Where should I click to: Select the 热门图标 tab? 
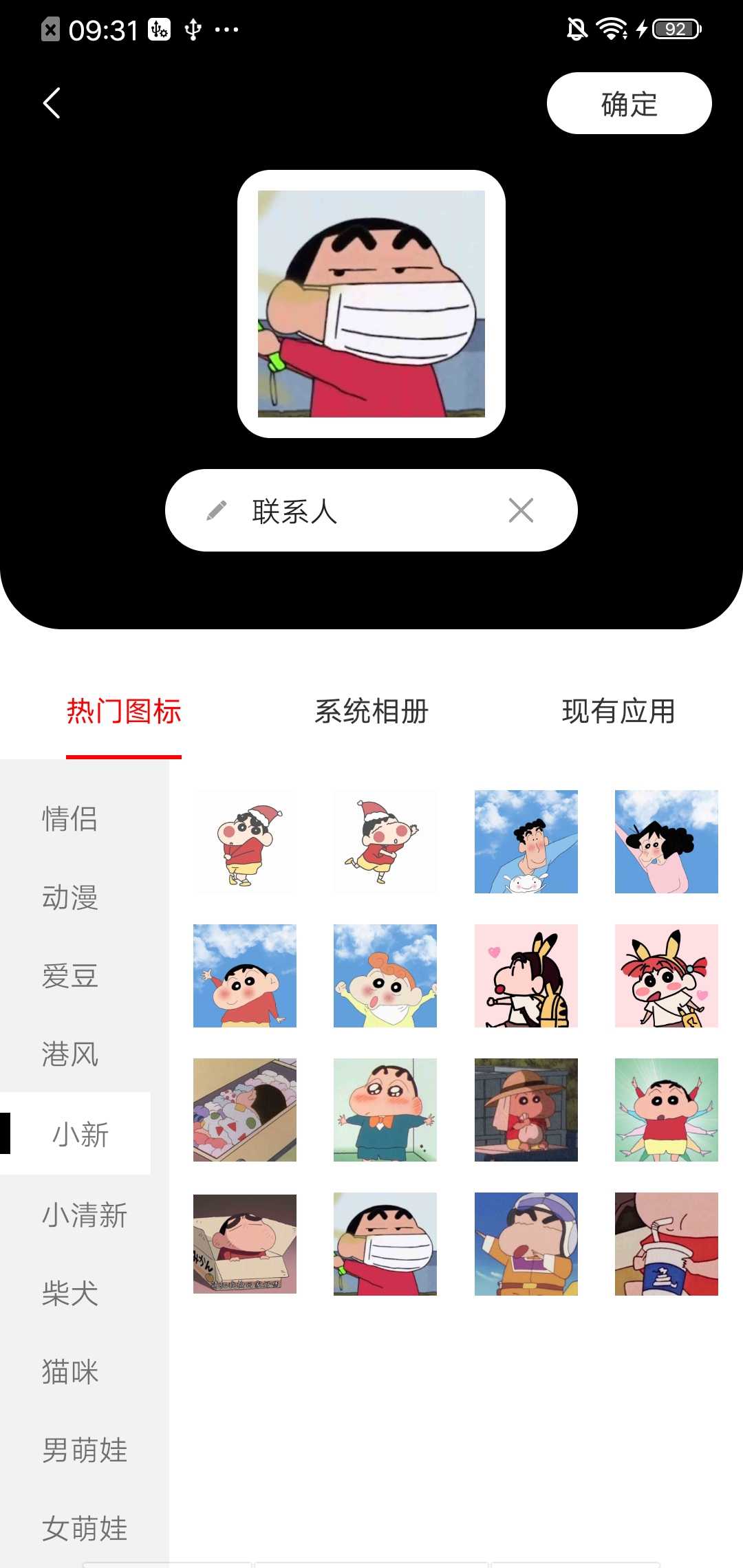124,711
